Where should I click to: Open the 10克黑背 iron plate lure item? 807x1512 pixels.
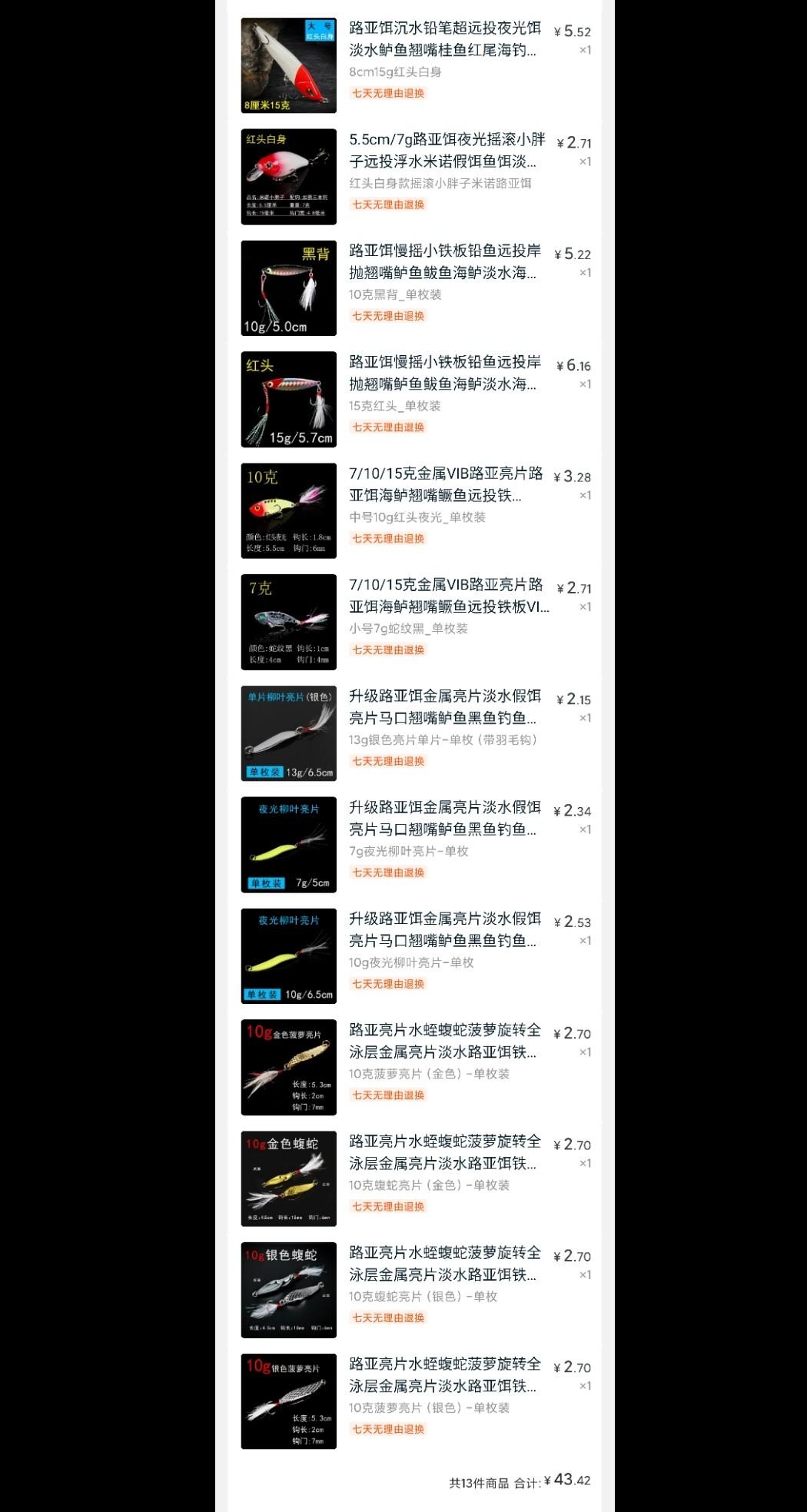tap(415, 288)
